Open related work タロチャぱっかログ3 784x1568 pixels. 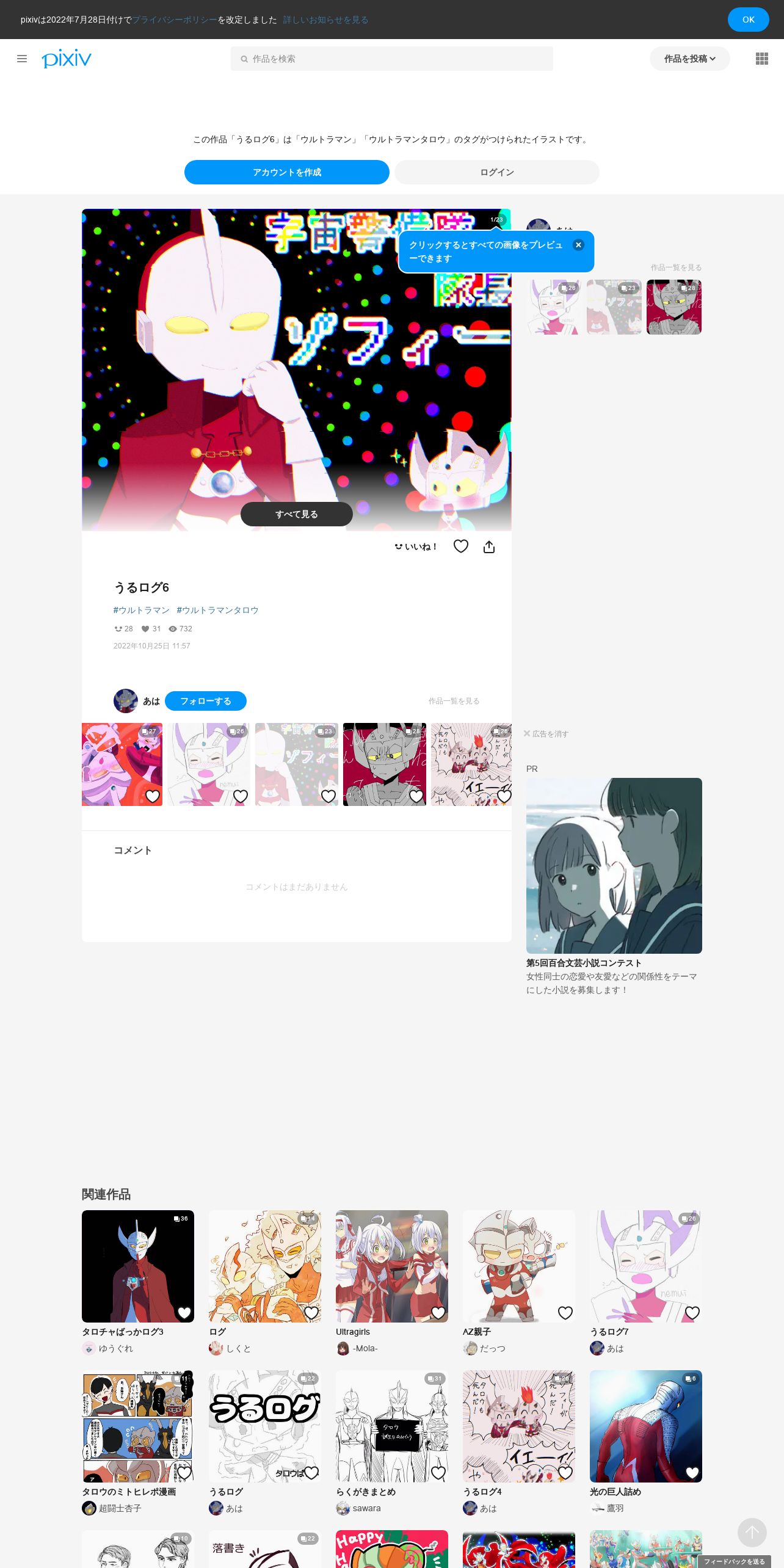[138, 1266]
